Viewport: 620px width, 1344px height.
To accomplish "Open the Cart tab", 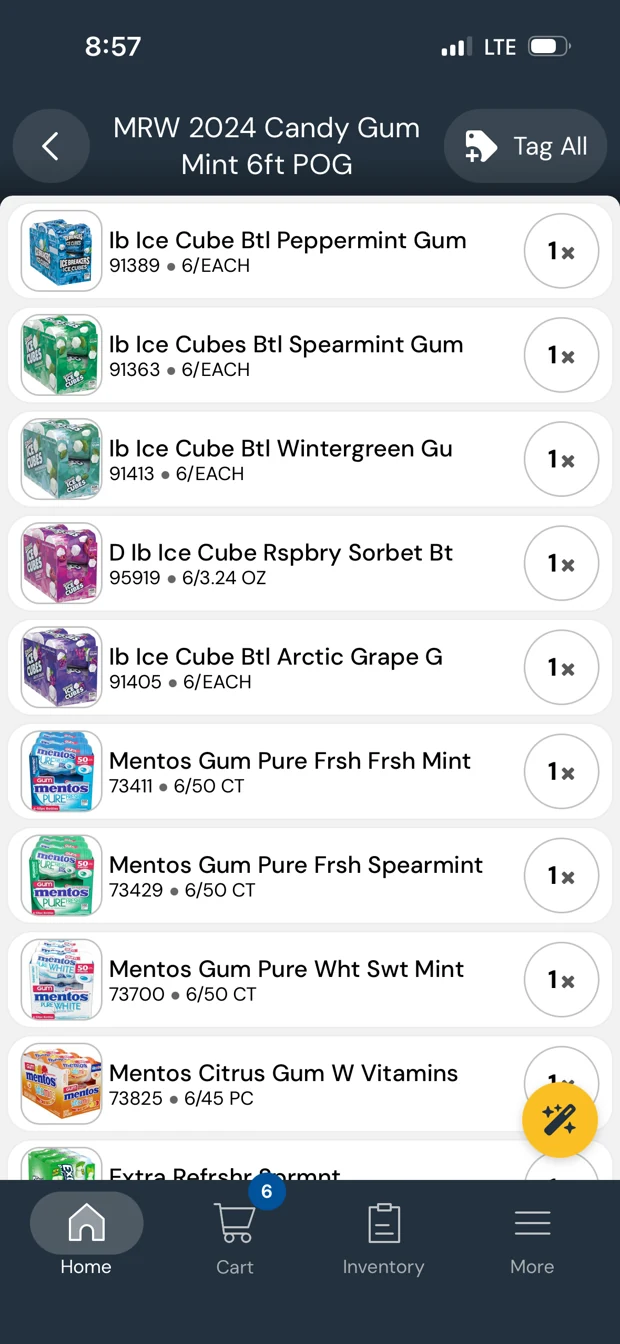I will pos(235,1236).
